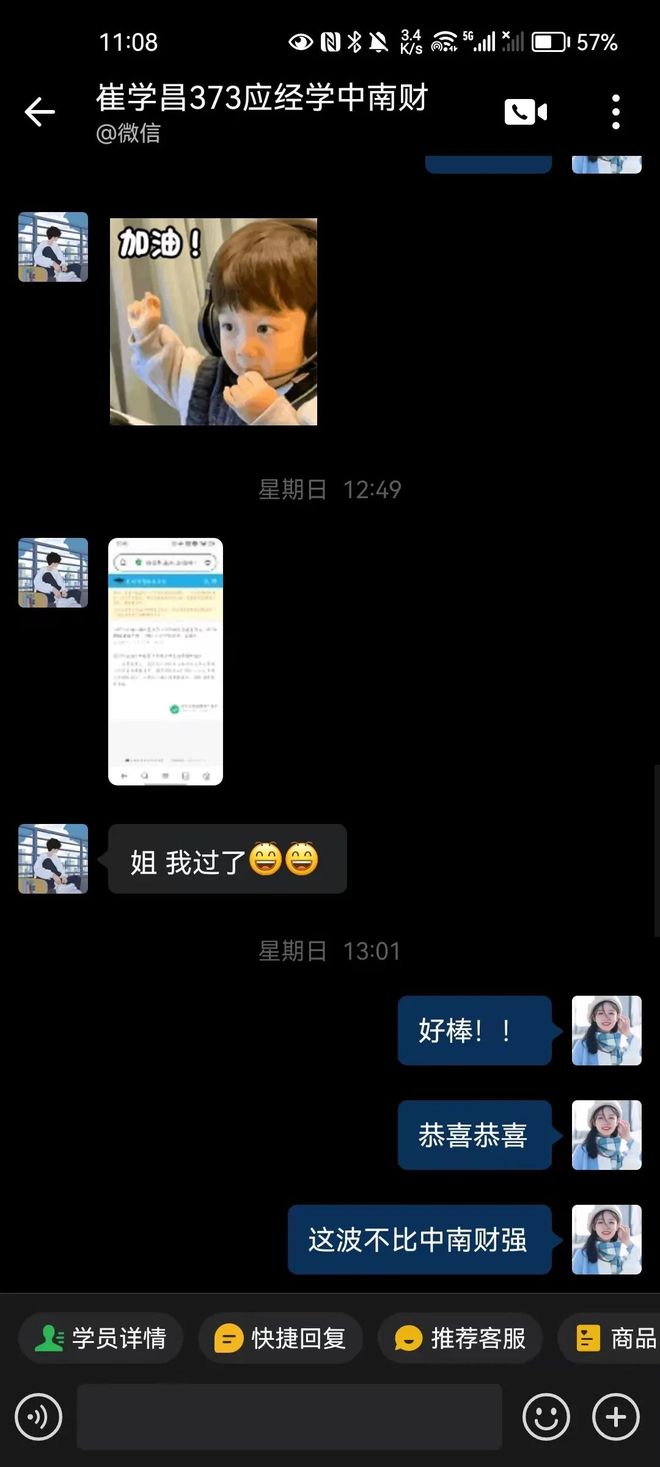
Task: Switch to voice message input
Action: [39, 1416]
